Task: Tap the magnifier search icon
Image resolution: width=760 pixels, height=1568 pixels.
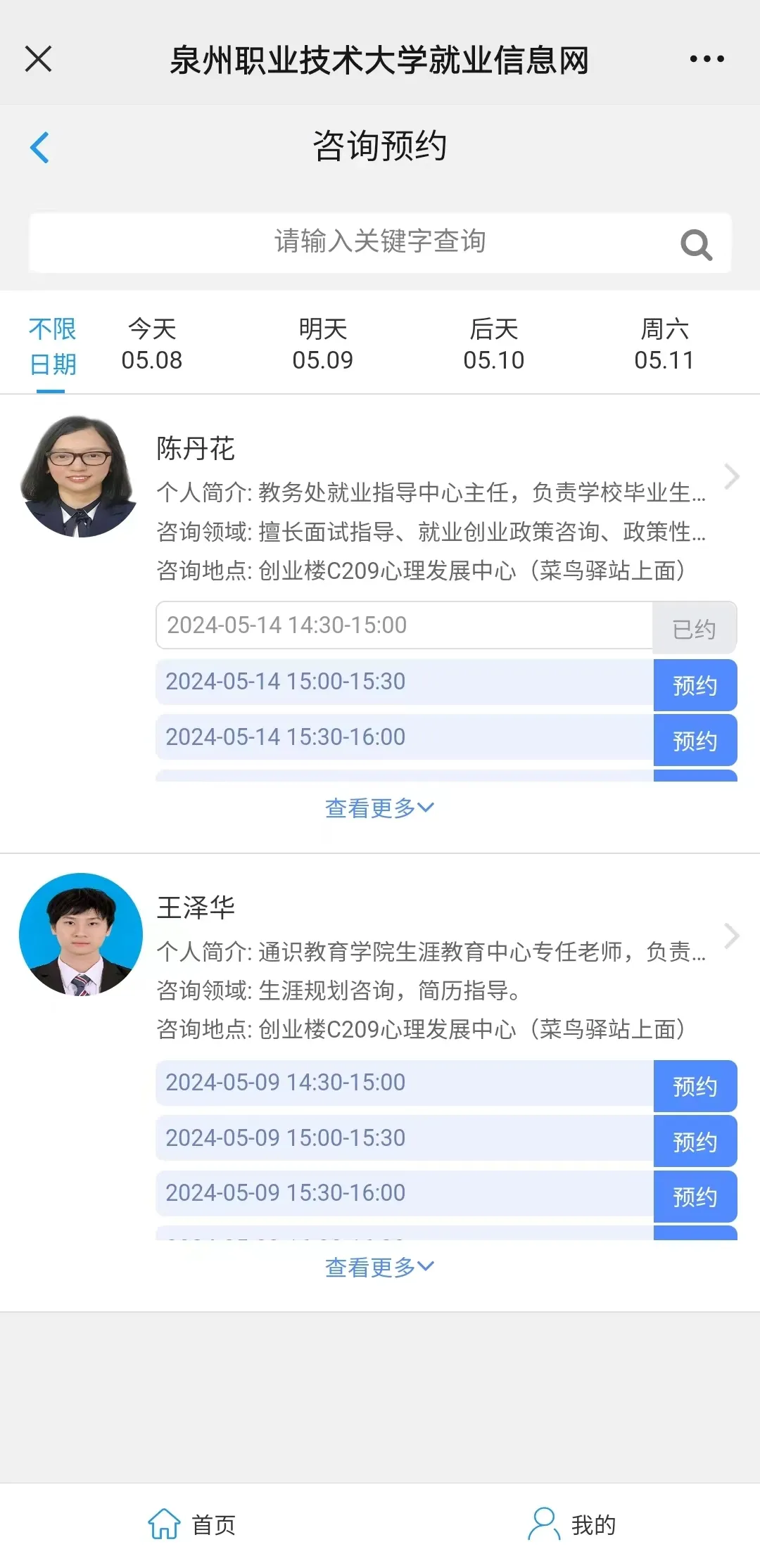Action: coord(696,245)
